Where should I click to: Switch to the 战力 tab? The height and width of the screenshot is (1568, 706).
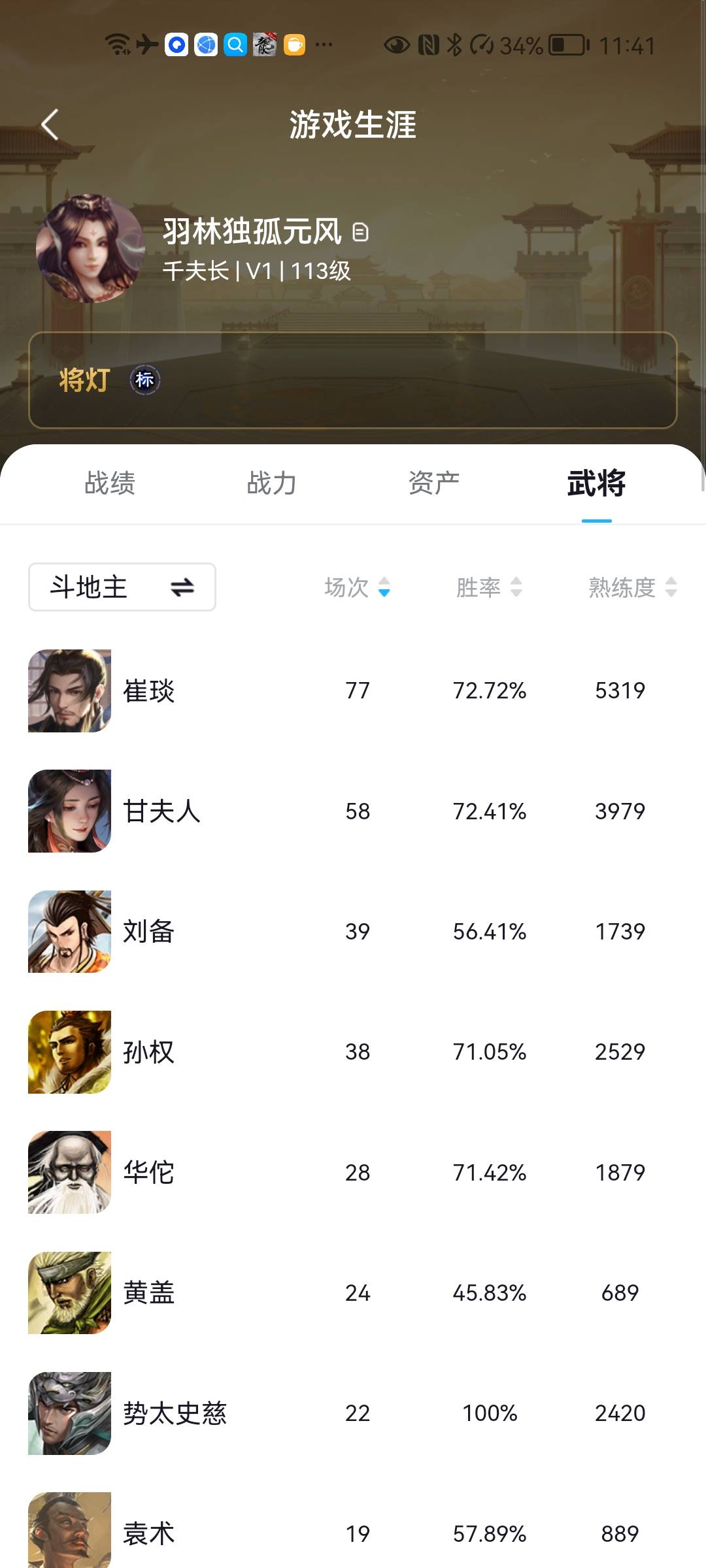click(271, 483)
